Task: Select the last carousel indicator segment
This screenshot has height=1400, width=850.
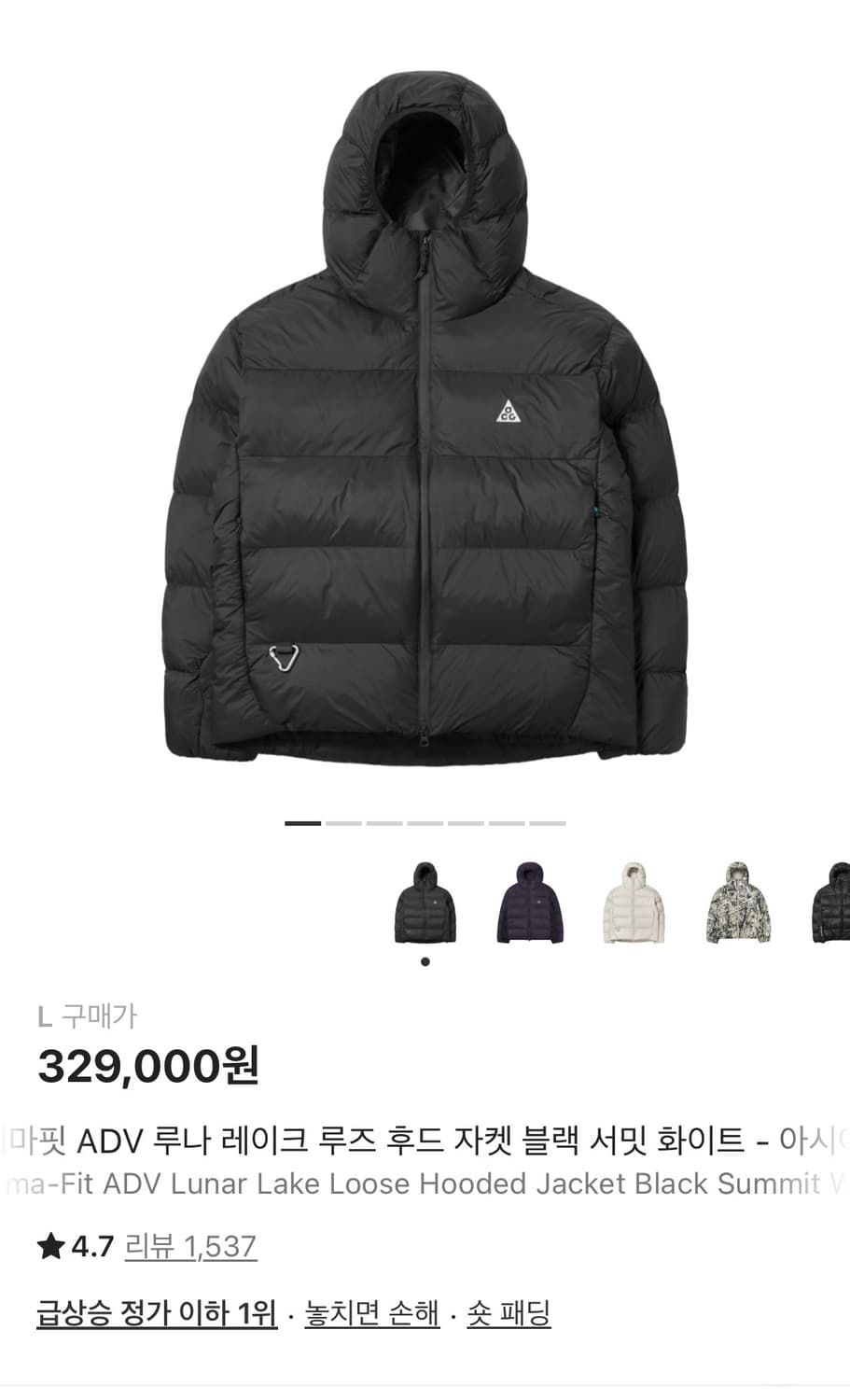Action: 550,820
